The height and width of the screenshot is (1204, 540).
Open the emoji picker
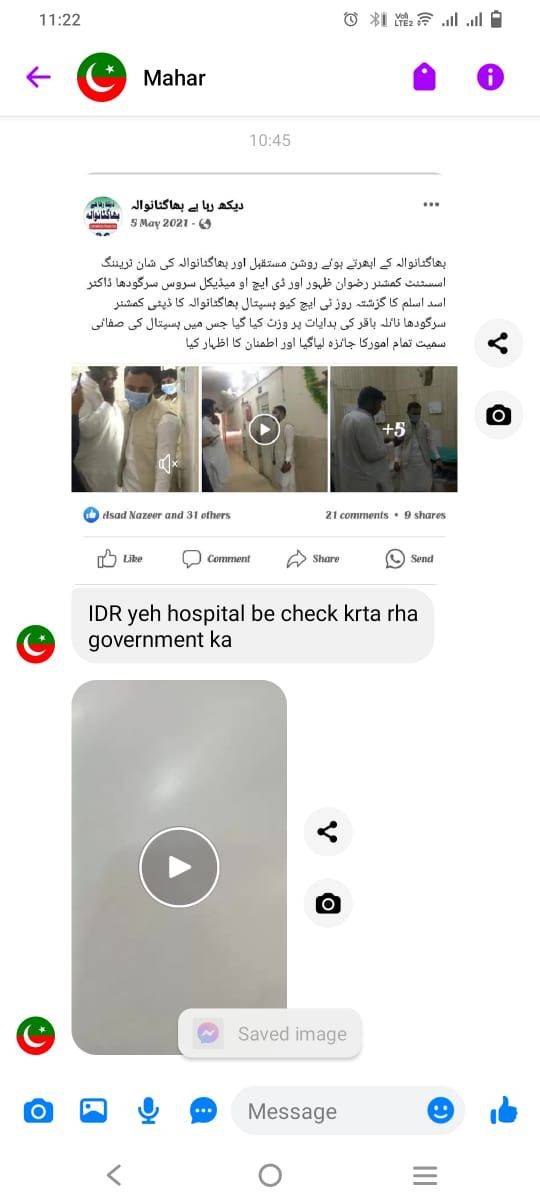click(440, 1110)
